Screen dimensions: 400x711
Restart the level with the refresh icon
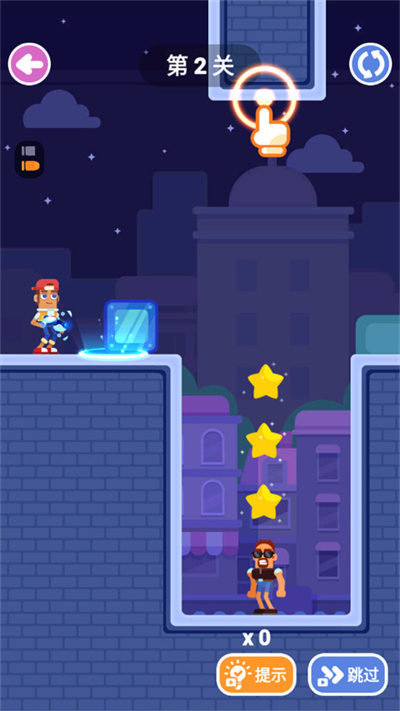point(371,64)
